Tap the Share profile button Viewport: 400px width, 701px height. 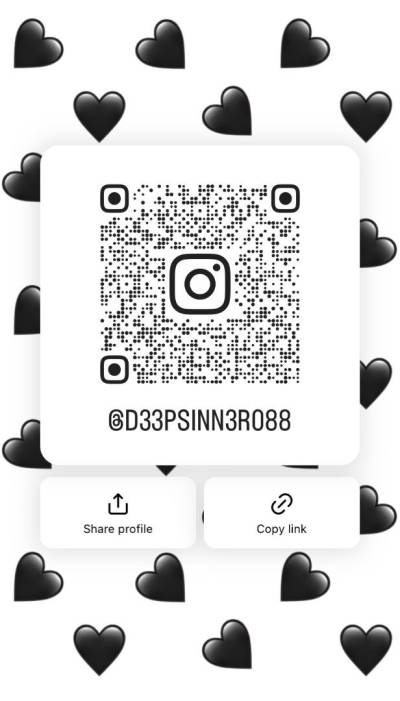118,512
